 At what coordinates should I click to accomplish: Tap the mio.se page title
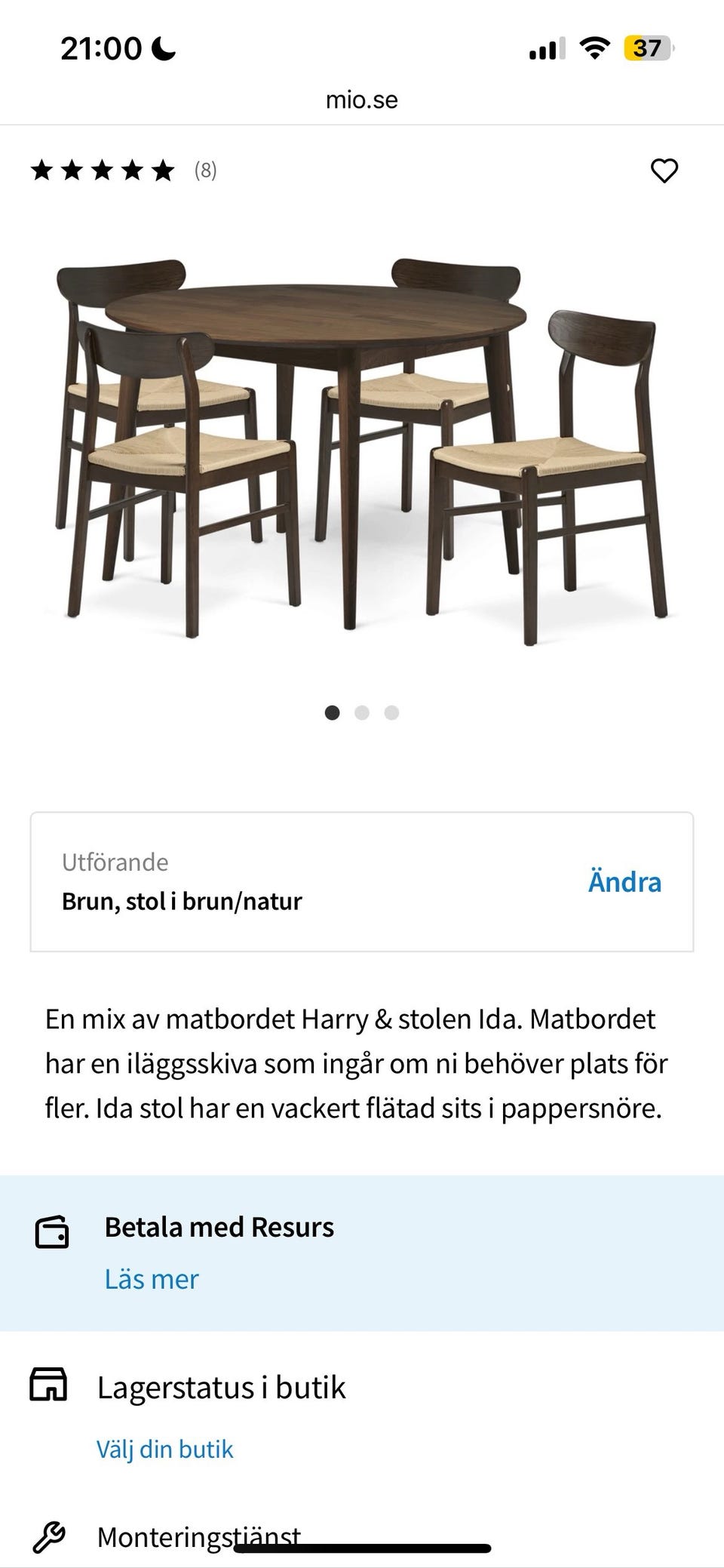[x=362, y=99]
